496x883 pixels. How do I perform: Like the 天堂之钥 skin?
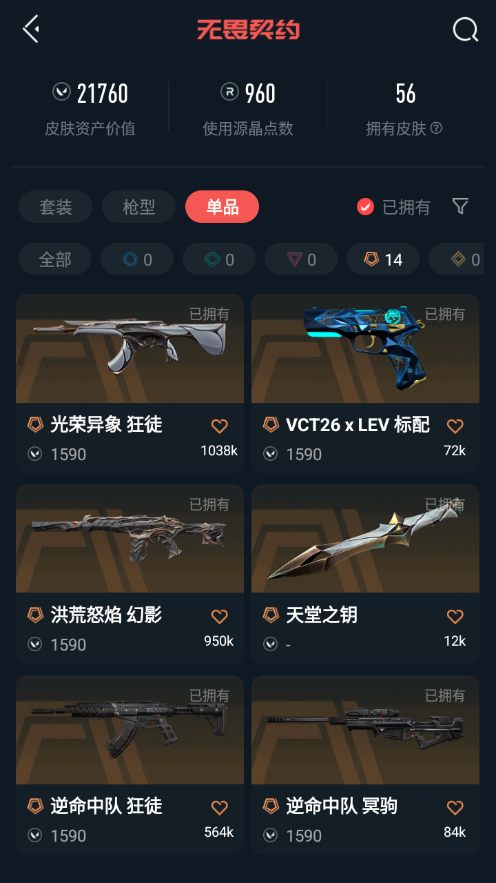point(455,616)
